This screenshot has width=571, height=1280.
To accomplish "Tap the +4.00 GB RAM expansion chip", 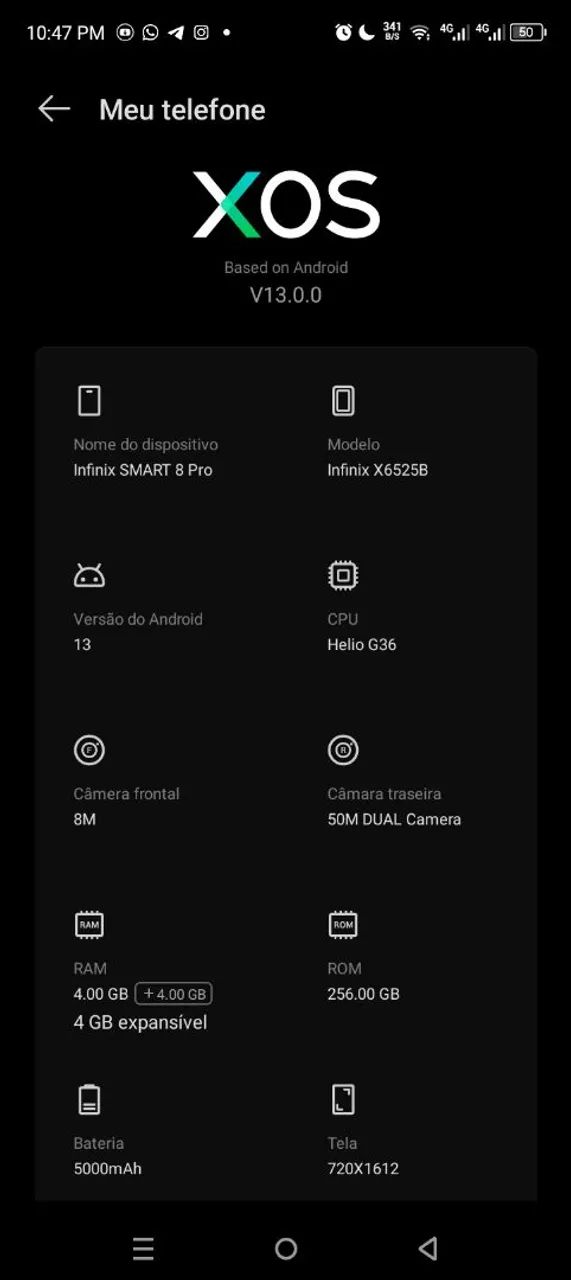I will click(173, 994).
